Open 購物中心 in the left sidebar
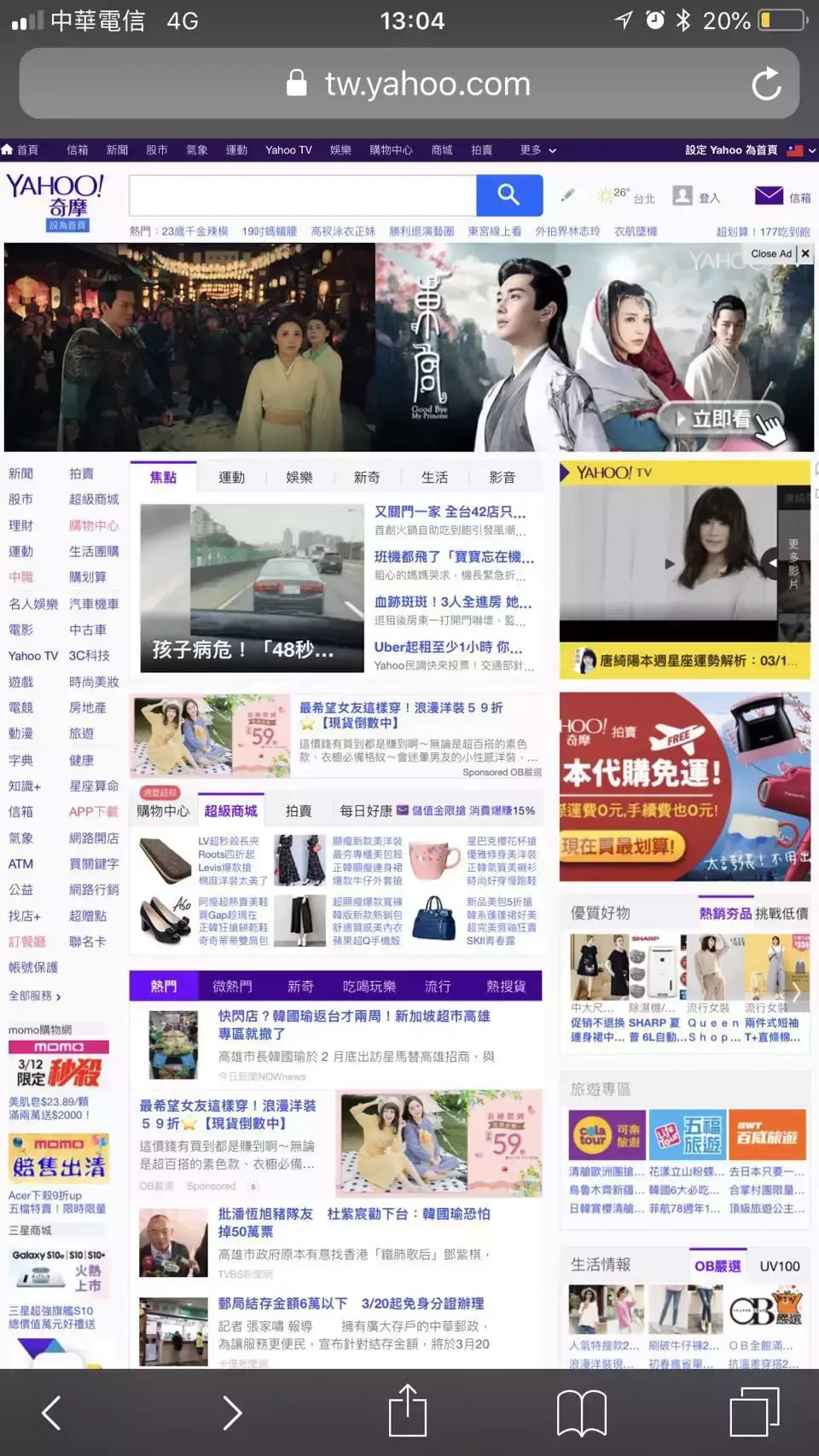 pos(93,525)
